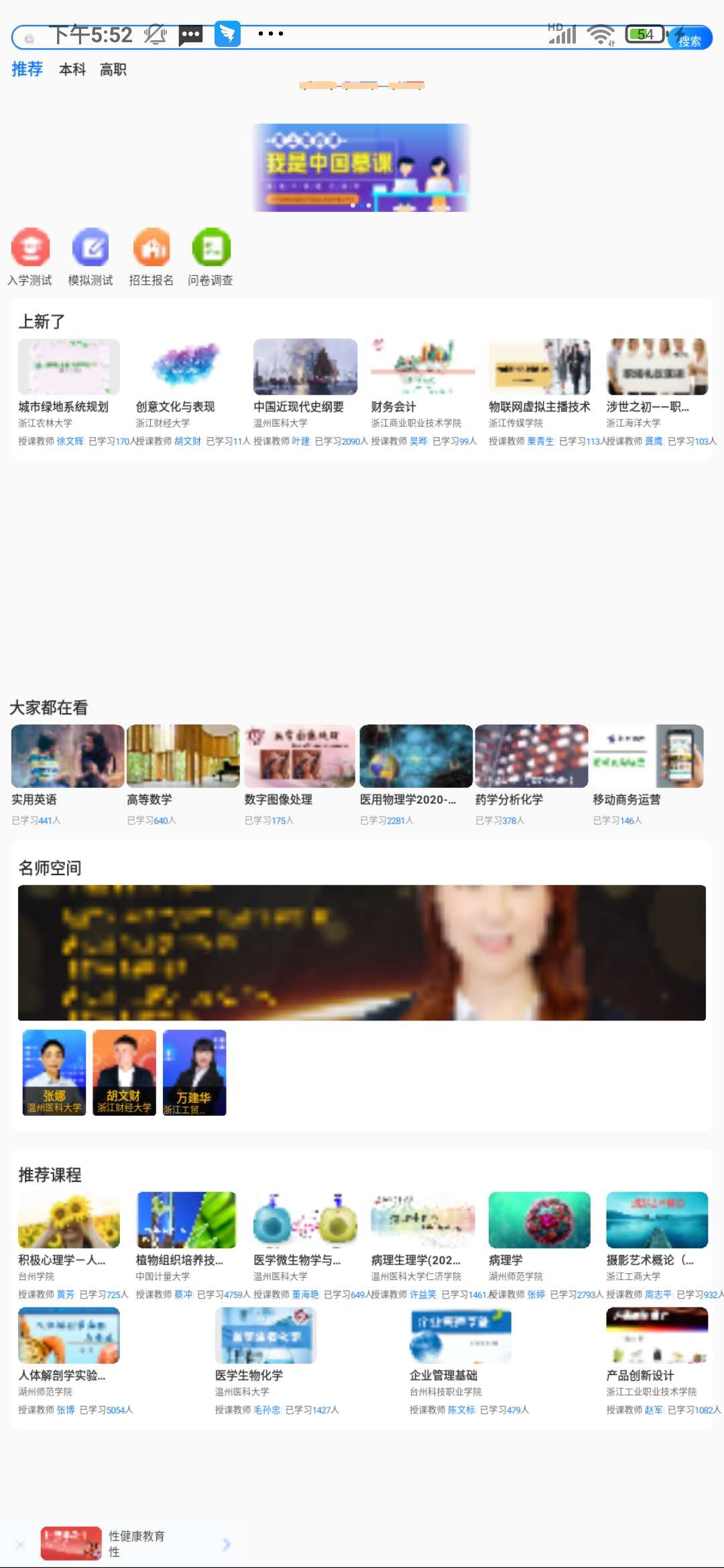The image size is (724, 1568).
Task: Select the 实用英语 course
Action: point(68,764)
